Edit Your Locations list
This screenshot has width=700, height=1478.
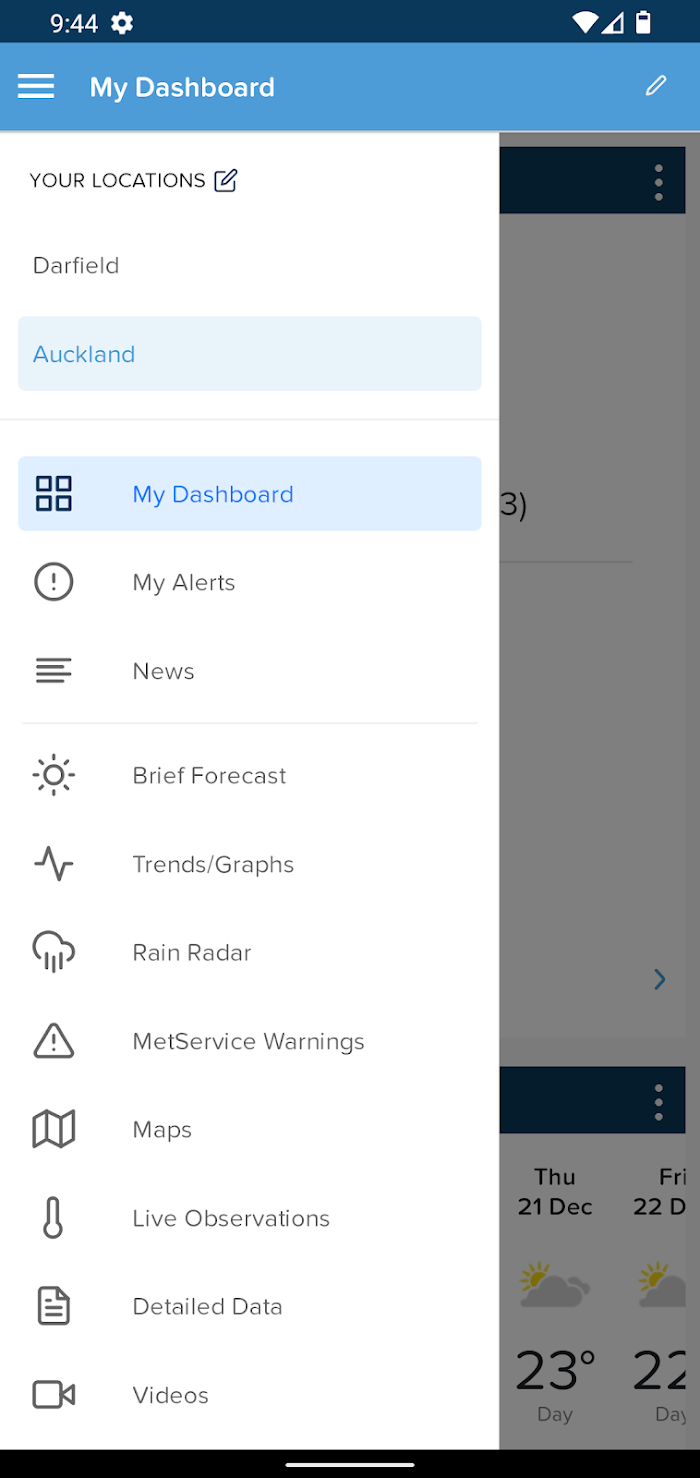[226, 180]
